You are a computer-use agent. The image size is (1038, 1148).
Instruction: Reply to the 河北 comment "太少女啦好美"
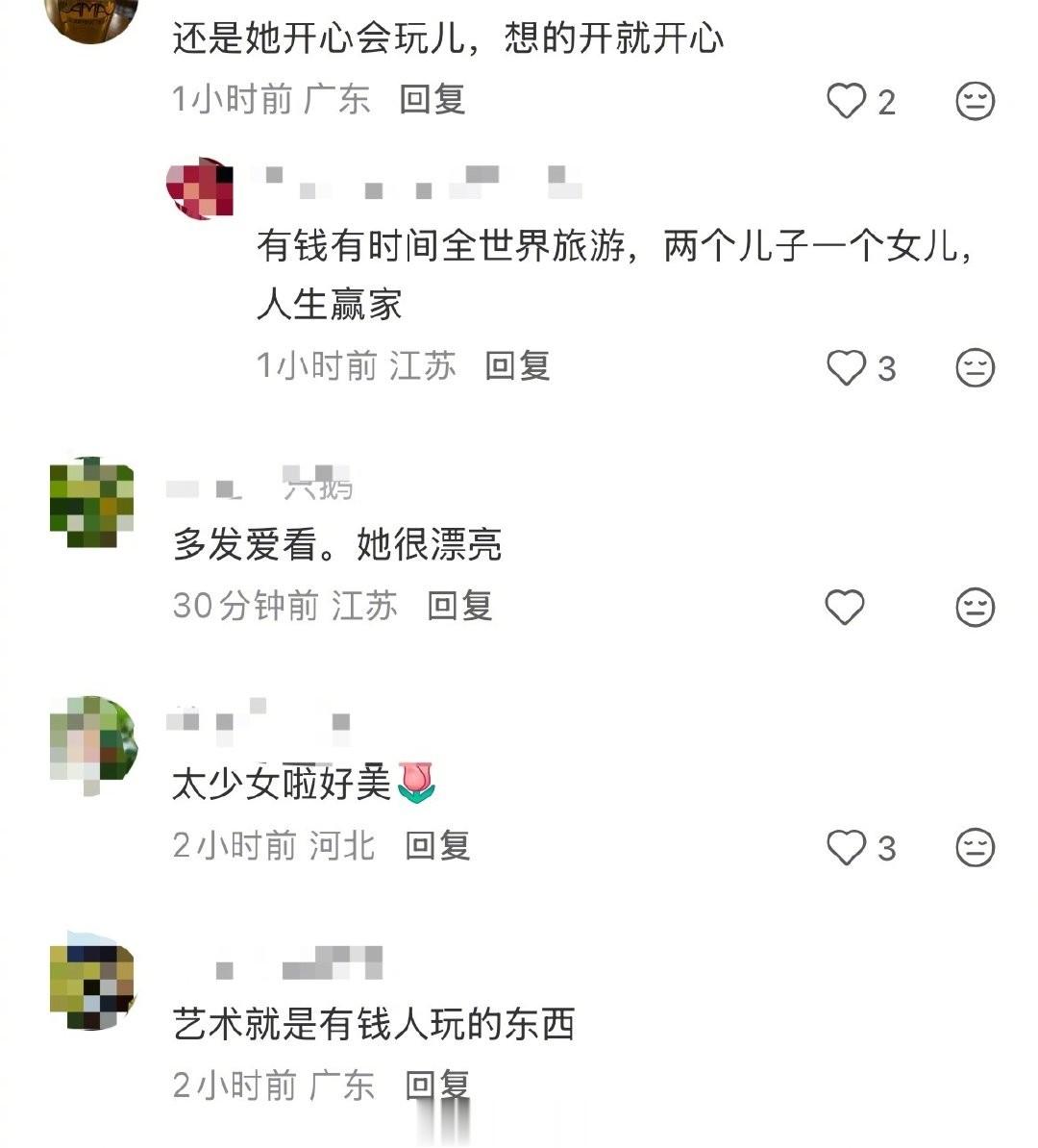pos(438,846)
